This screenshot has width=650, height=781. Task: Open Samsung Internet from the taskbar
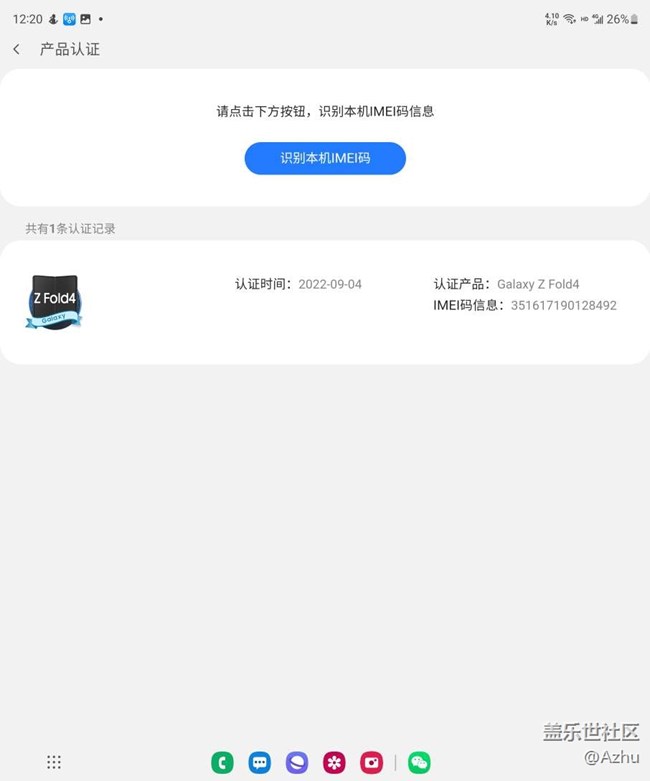pyautogui.click(x=297, y=763)
